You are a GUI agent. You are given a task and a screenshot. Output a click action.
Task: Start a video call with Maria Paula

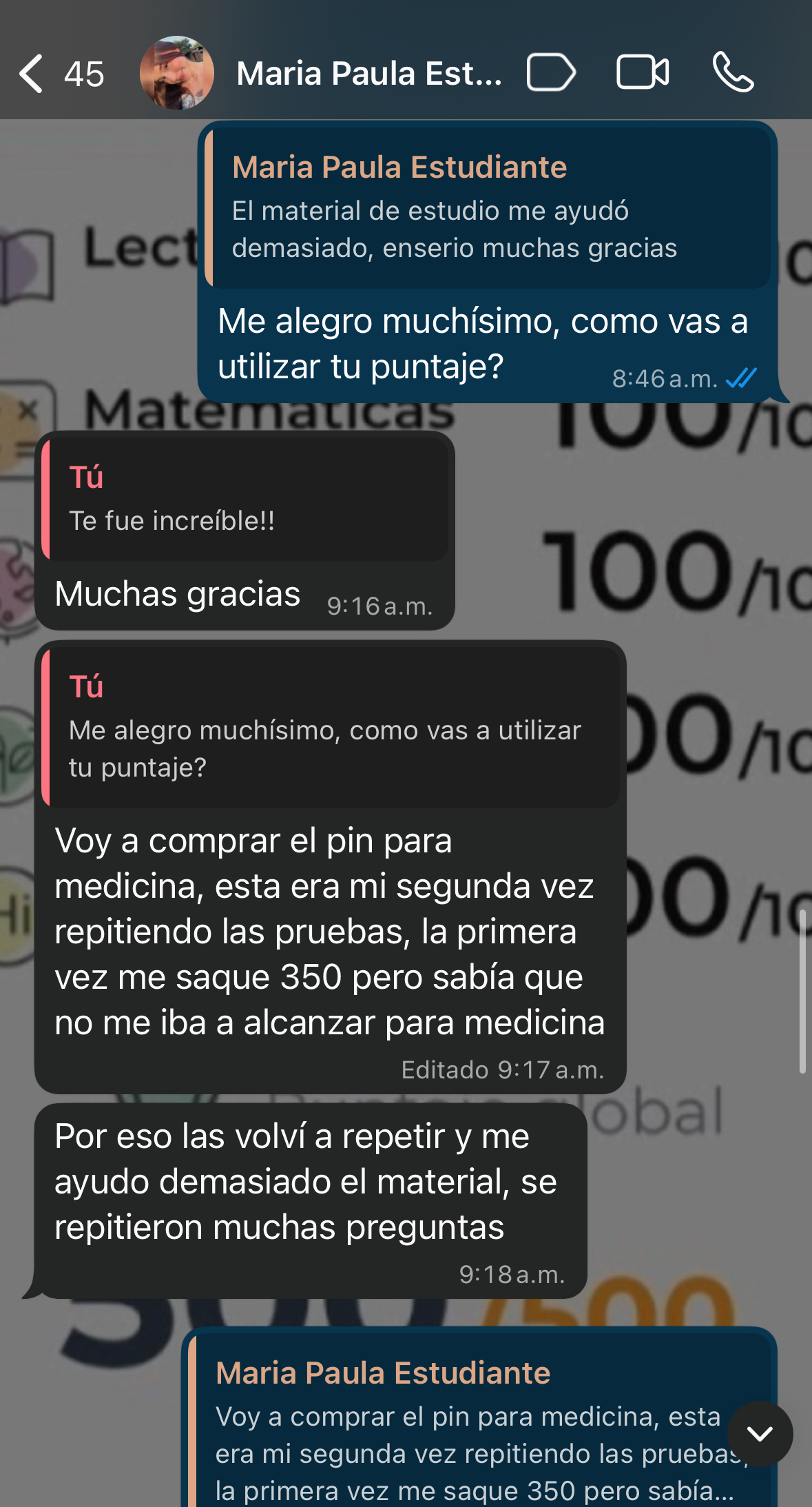click(643, 71)
